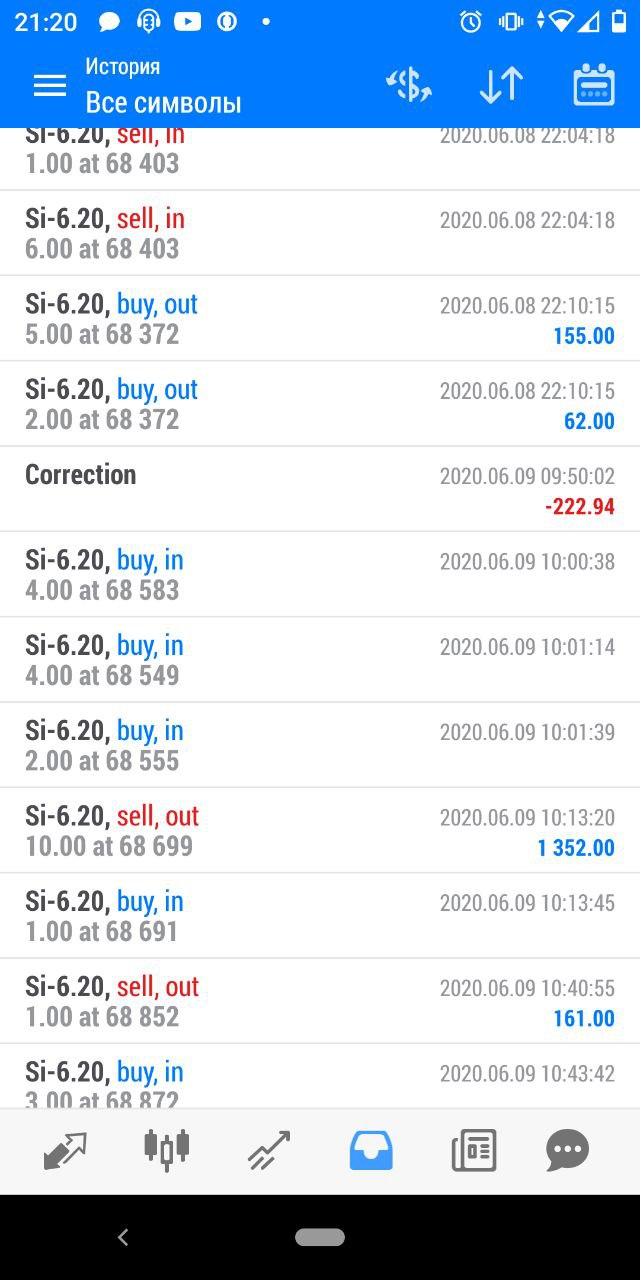Open the sort order arrows
This screenshot has width=640, height=1280.
501,86
